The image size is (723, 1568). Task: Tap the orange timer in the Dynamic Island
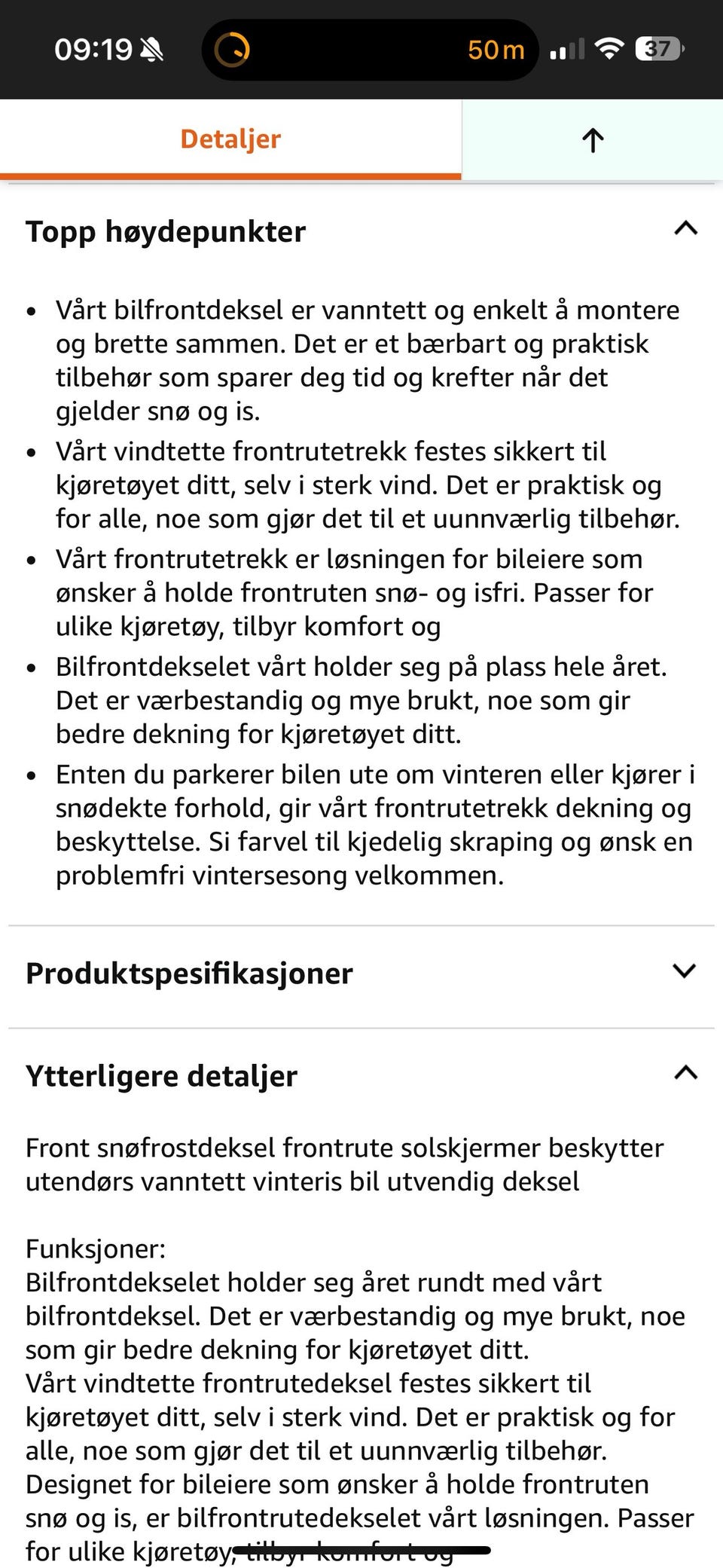point(234,50)
